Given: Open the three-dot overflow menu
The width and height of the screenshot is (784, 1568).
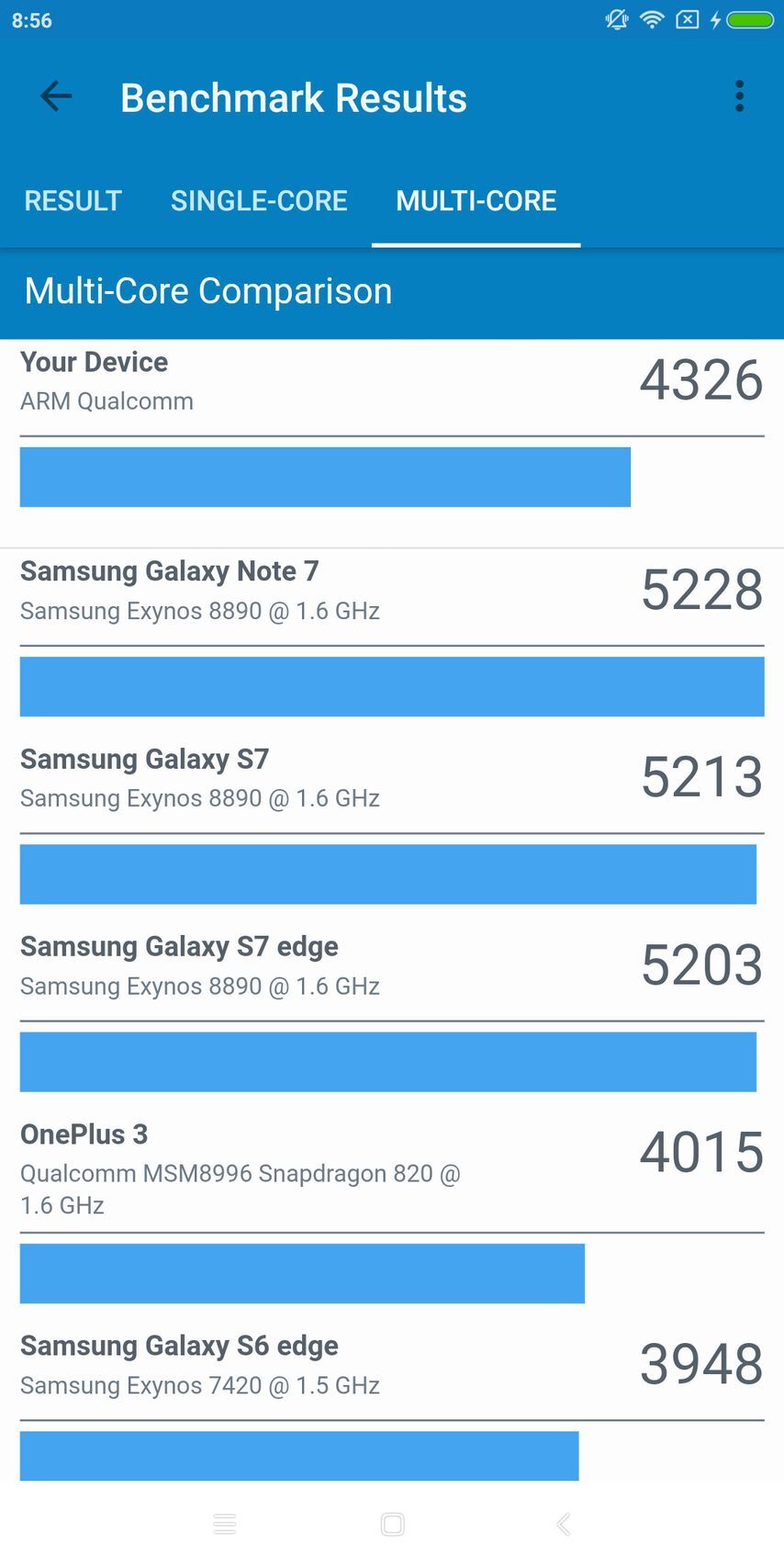Looking at the screenshot, I should click(739, 96).
